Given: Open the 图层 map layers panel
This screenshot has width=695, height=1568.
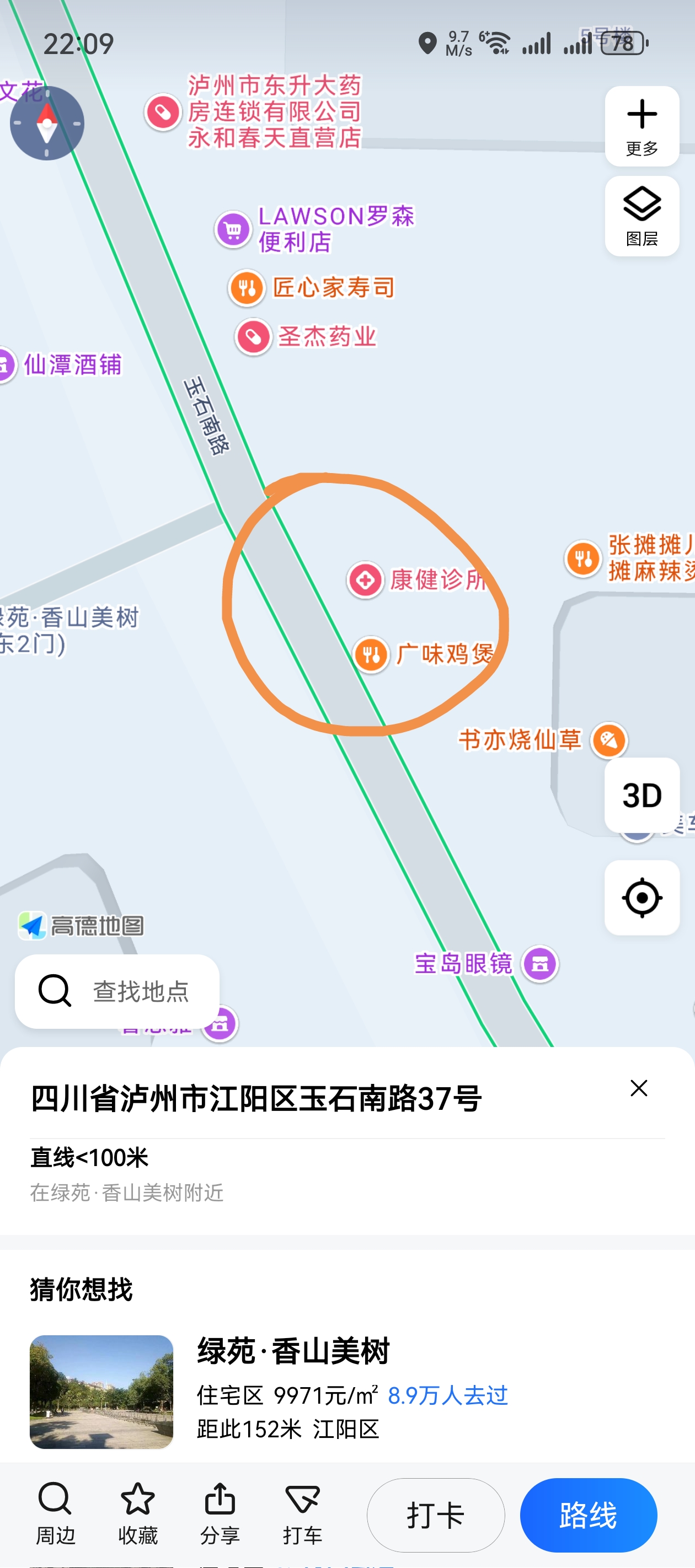Looking at the screenshot, I should [x=641, y=216].
